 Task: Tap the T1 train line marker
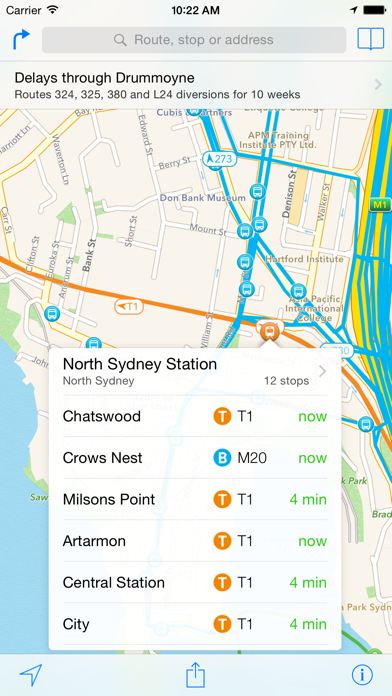tap(129, 306)
